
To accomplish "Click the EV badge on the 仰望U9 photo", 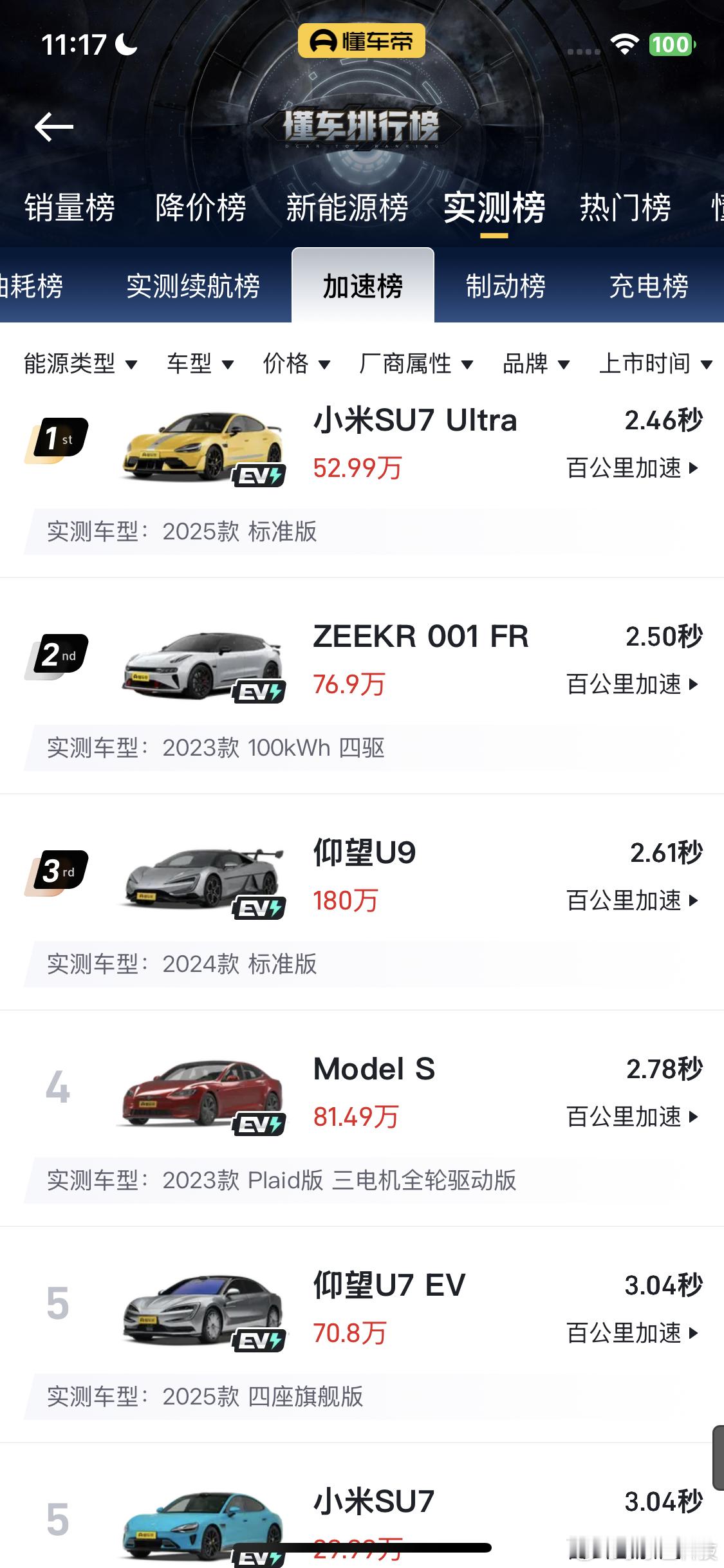I will coord(260,909).
